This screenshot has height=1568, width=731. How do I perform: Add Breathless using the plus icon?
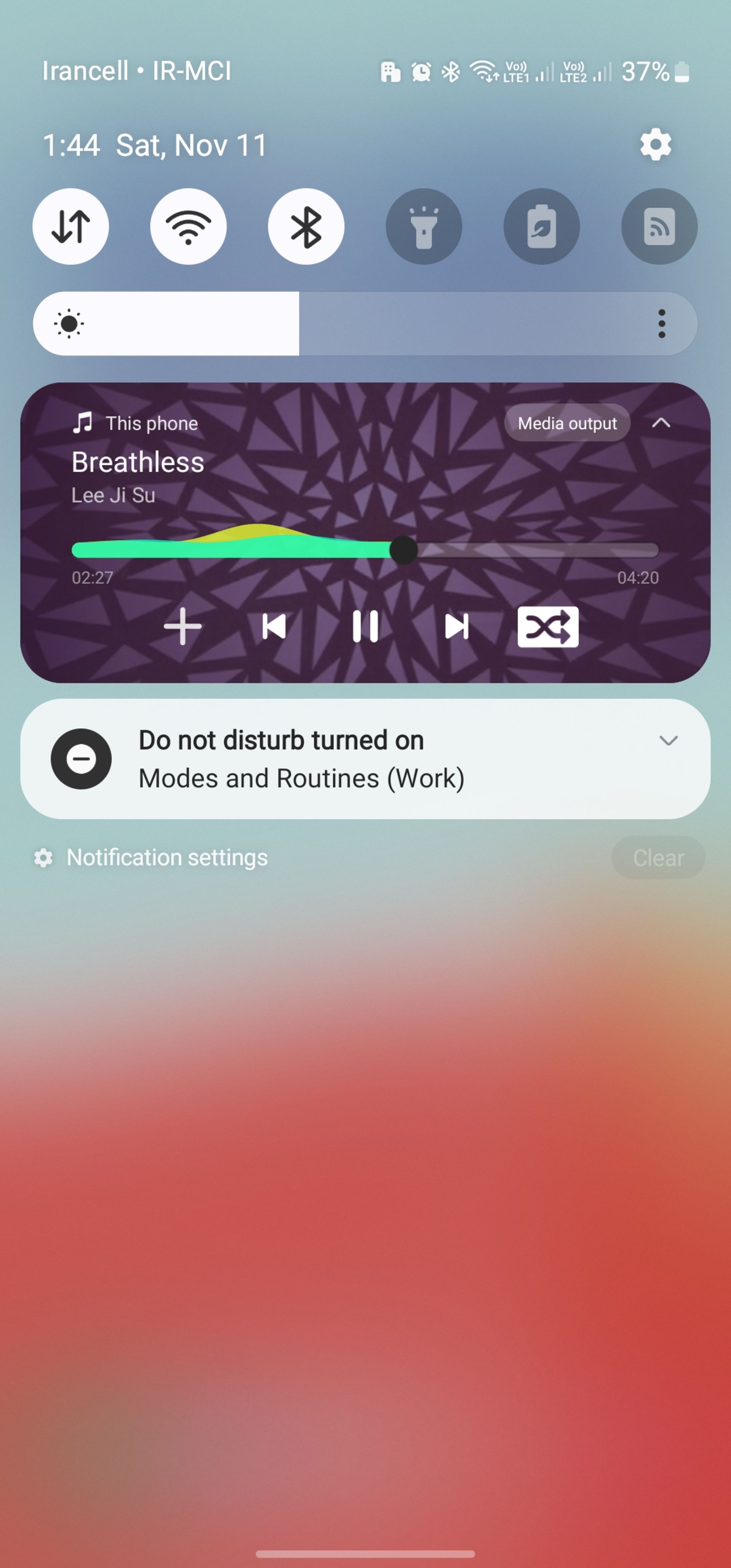(183, 627)
